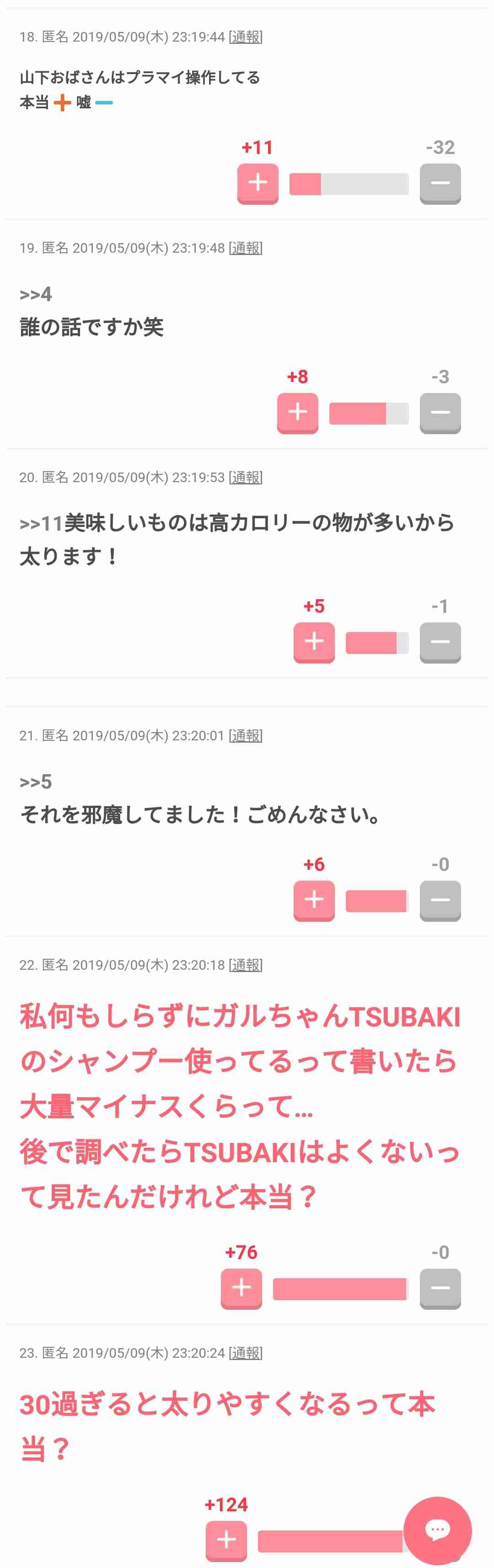
Task: Upvote comment 23 about gaining weight after 30
Action: tap(226, 1540)
